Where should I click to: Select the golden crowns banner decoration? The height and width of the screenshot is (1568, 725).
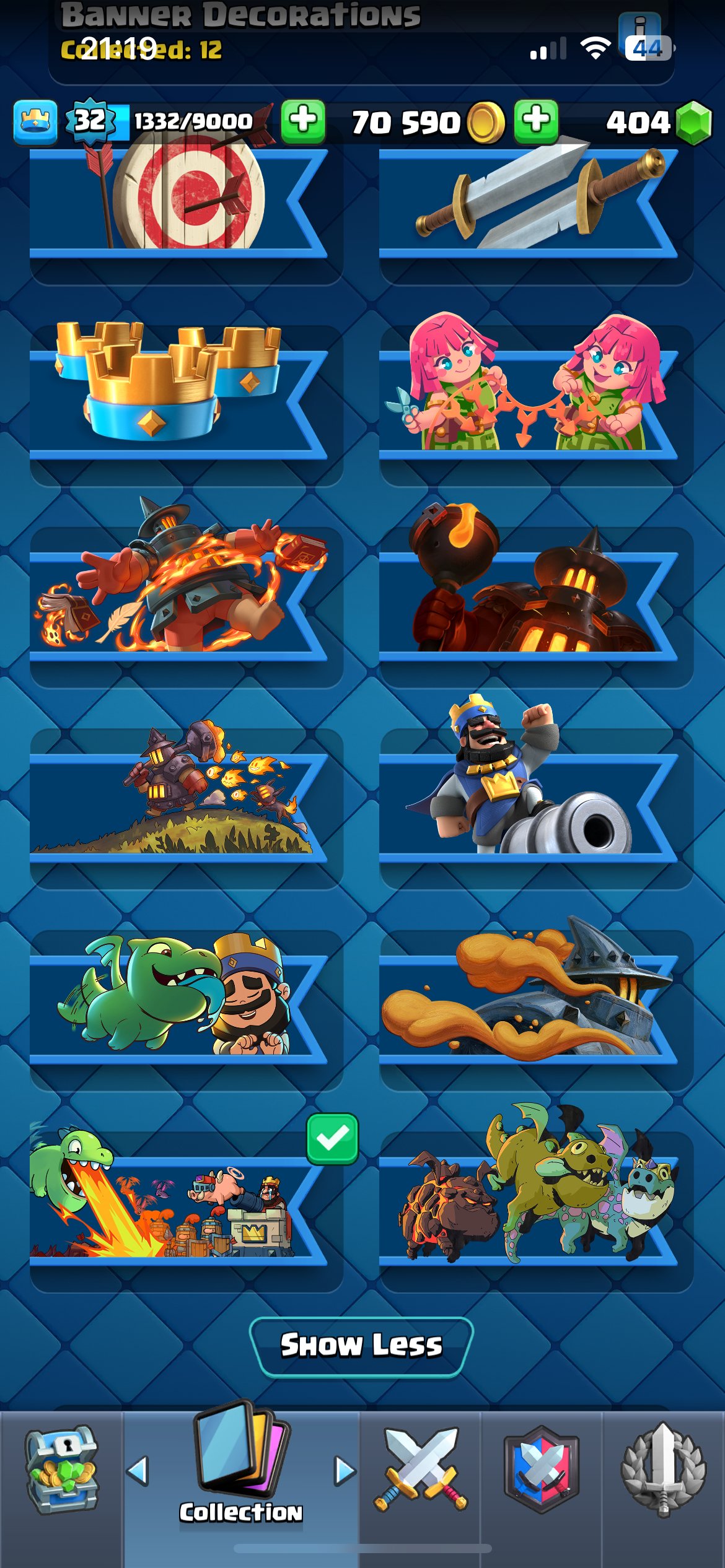point(178,396)
